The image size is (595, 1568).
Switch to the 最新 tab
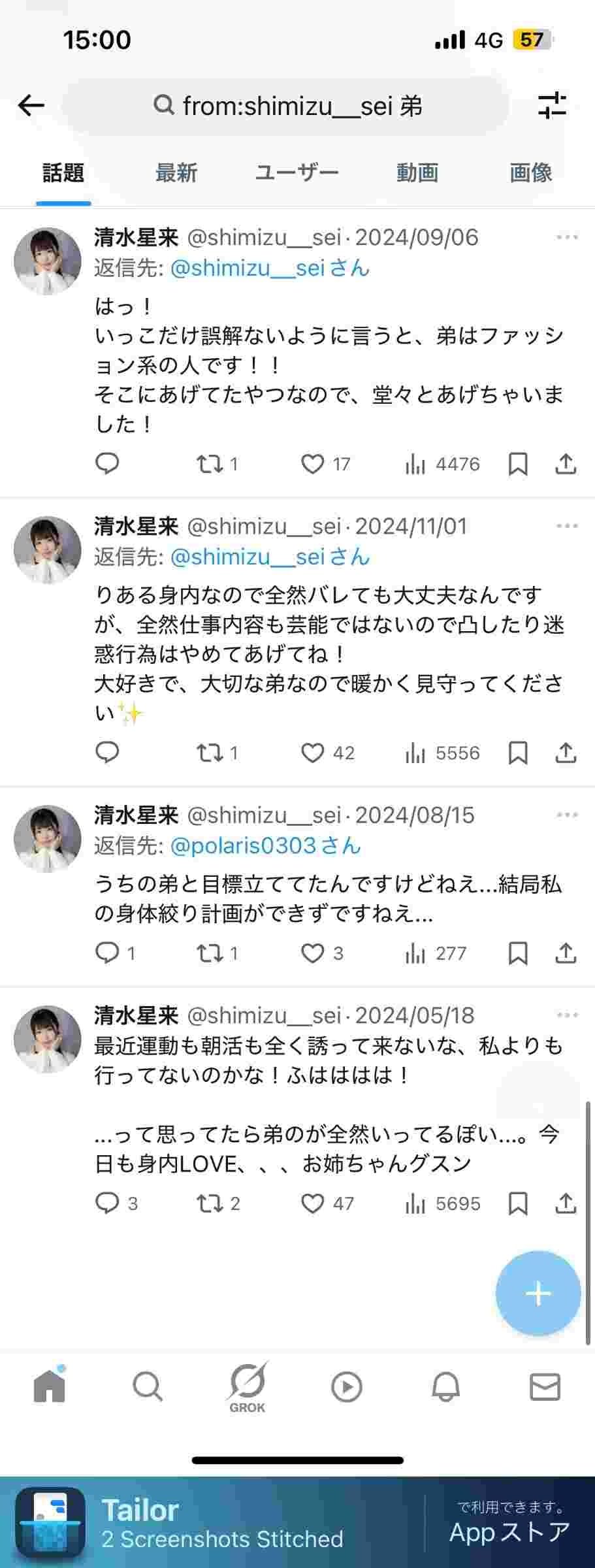pyautogui.click(x=176, y=173)
